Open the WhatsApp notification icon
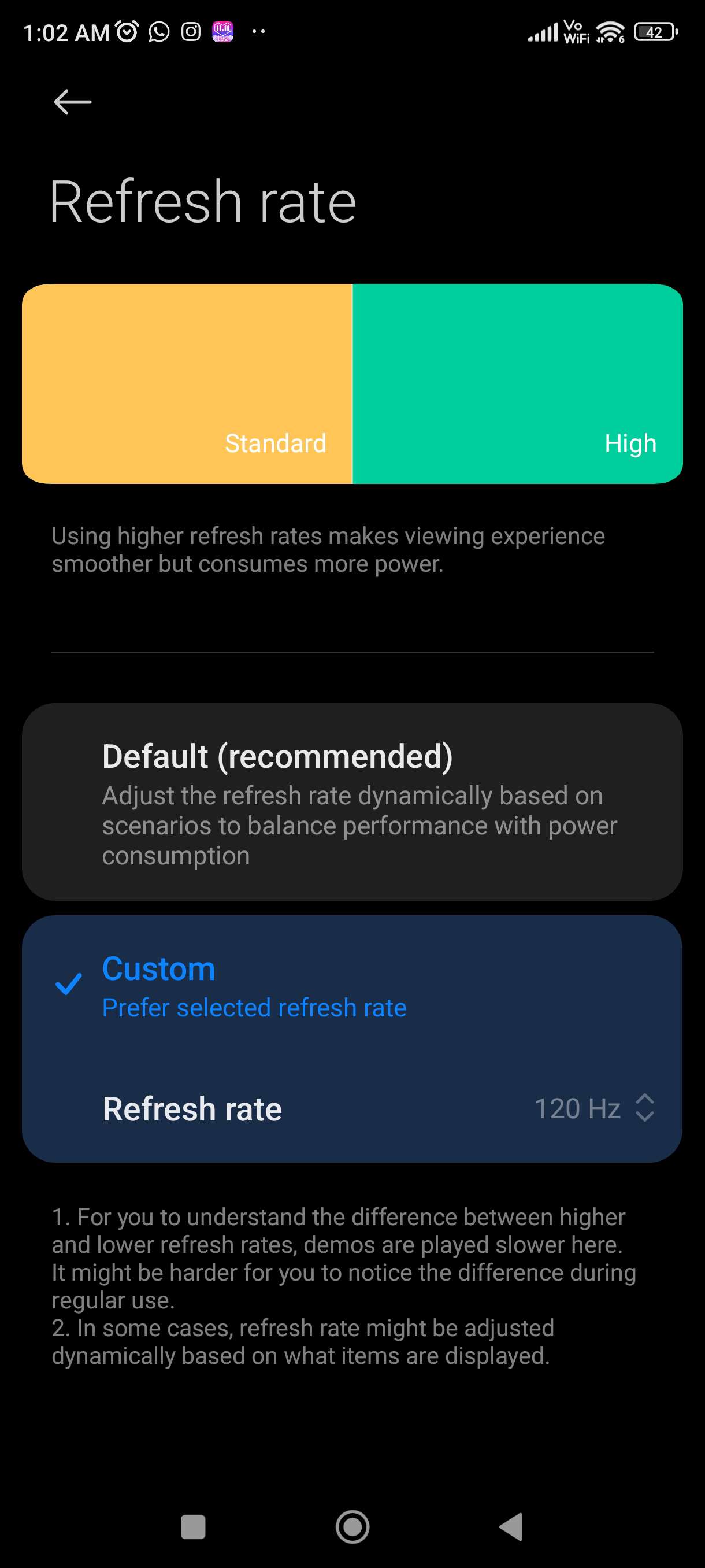 click(158, 32)
